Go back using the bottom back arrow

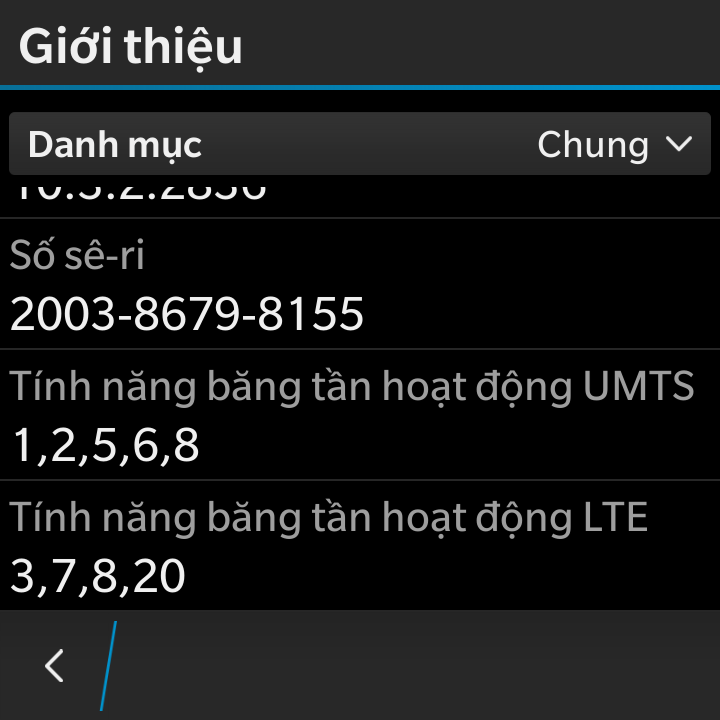[55, 666]
